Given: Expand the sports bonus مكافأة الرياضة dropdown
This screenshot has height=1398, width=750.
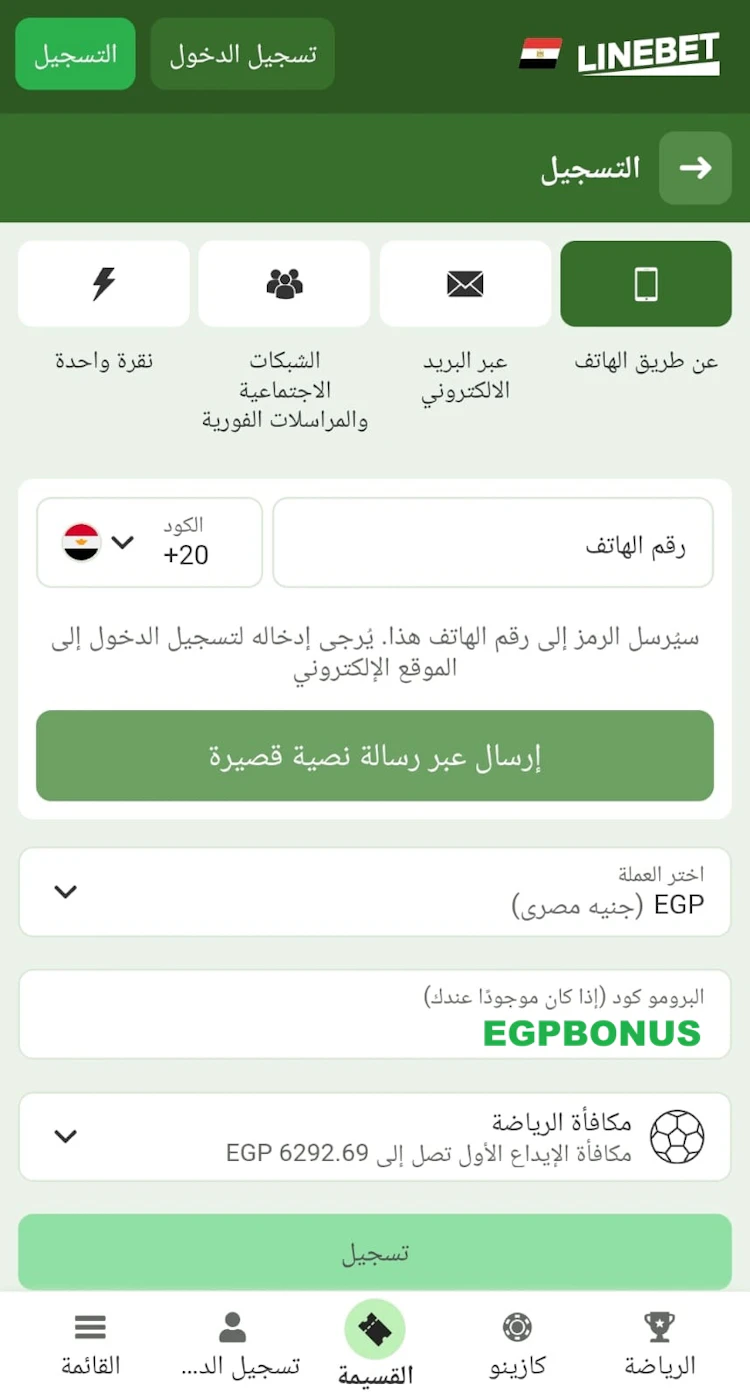Looking at the screenshot, I should (65, 1137).
